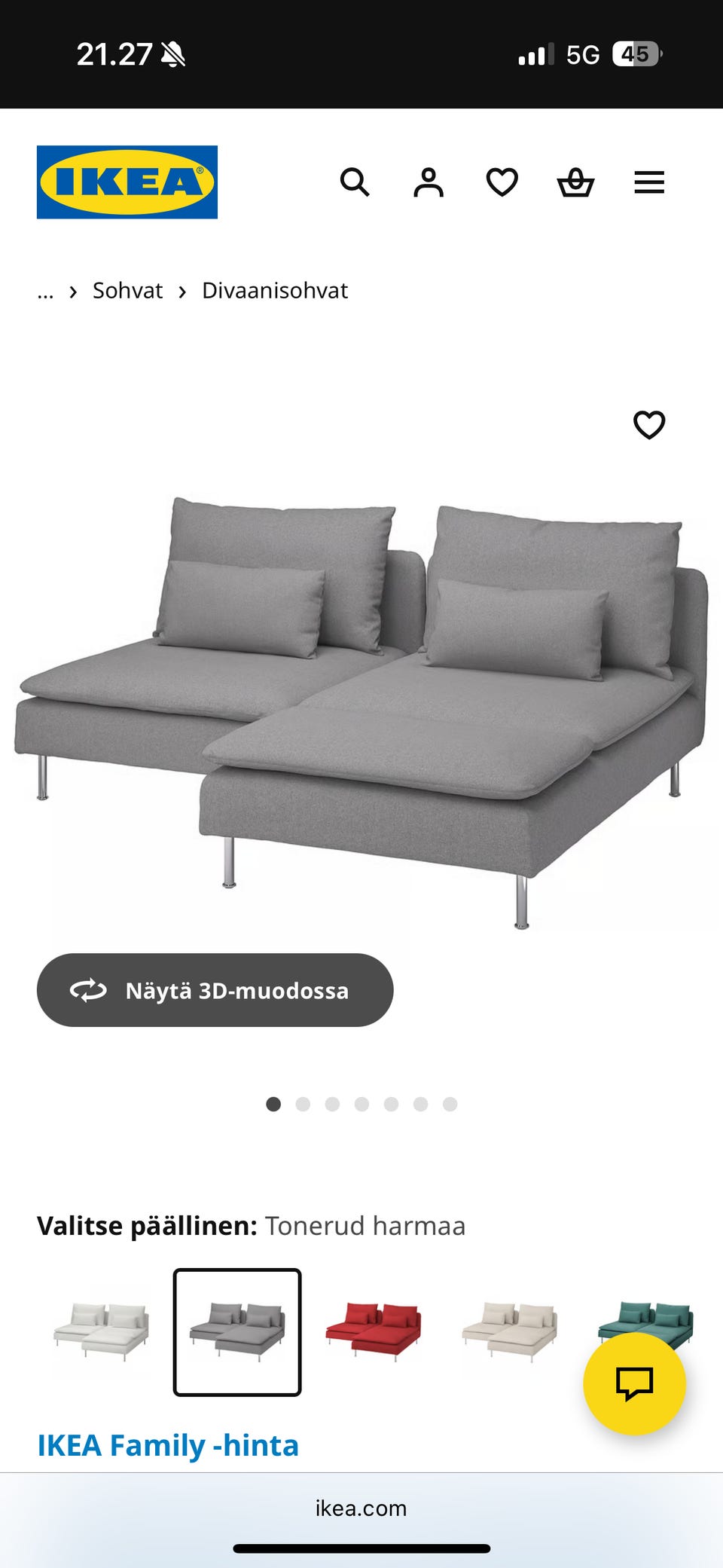Open the search magnifier
The height and width of the screenshot is (1568, 723).
tap(355, 182)
